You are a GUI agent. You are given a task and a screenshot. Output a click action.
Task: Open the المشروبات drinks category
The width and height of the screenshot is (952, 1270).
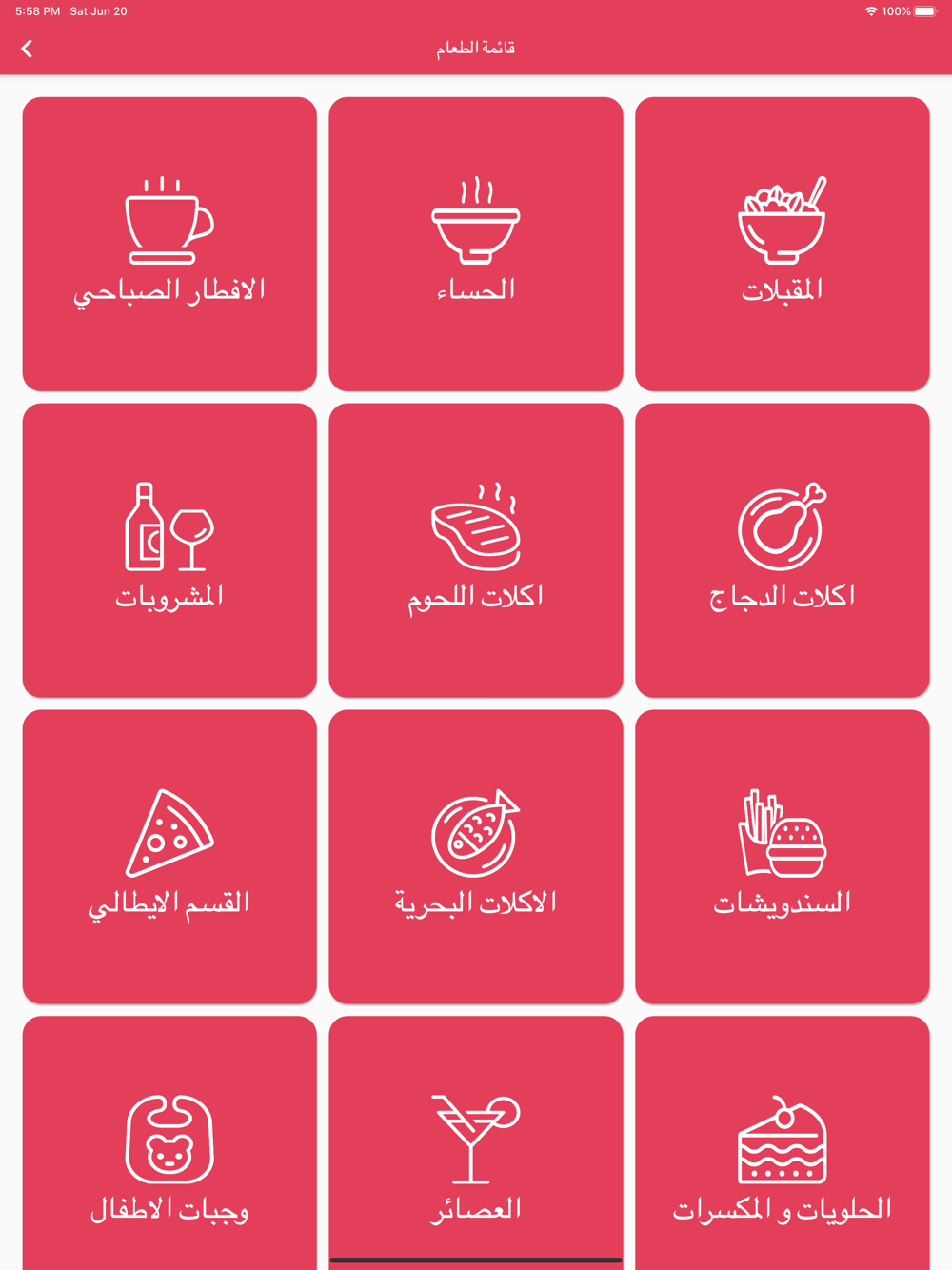tap(169, 550)
